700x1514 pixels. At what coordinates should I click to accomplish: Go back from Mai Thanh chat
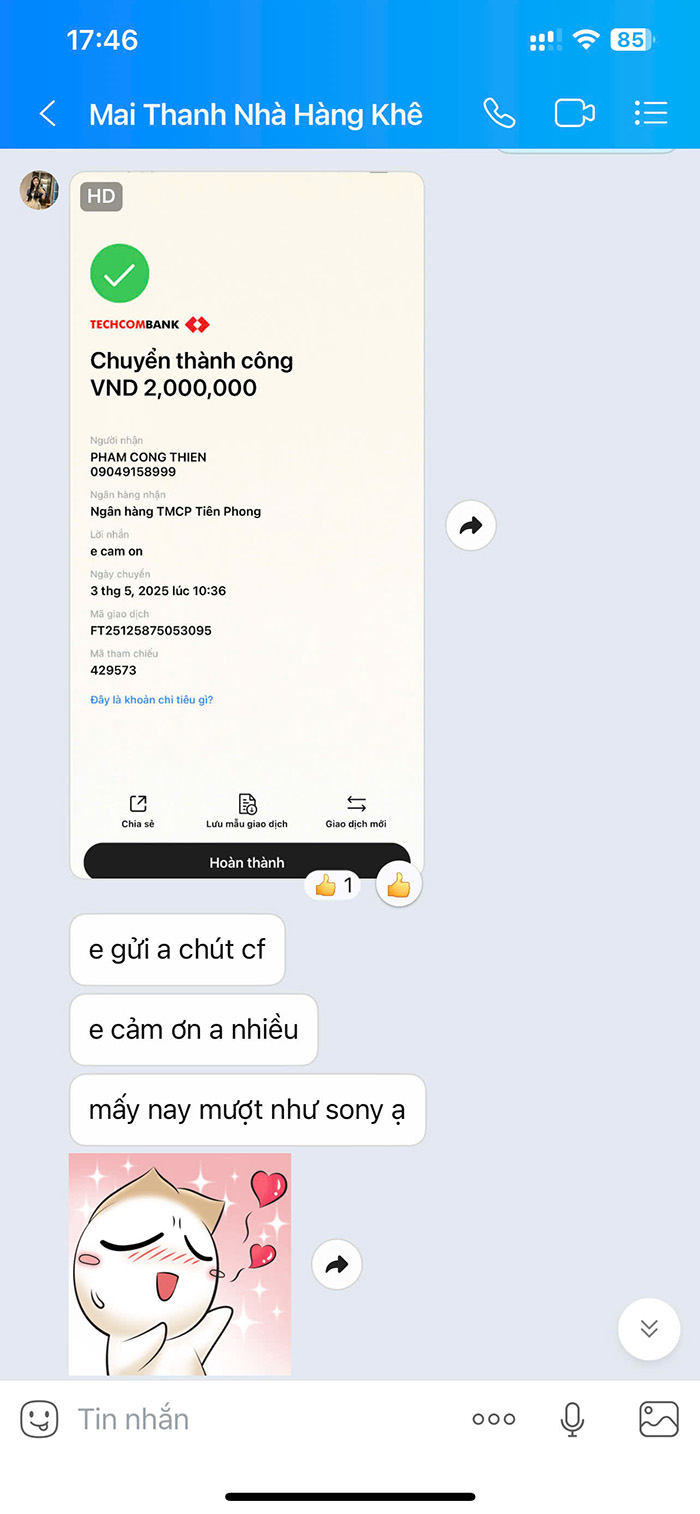tap(47, 113)
